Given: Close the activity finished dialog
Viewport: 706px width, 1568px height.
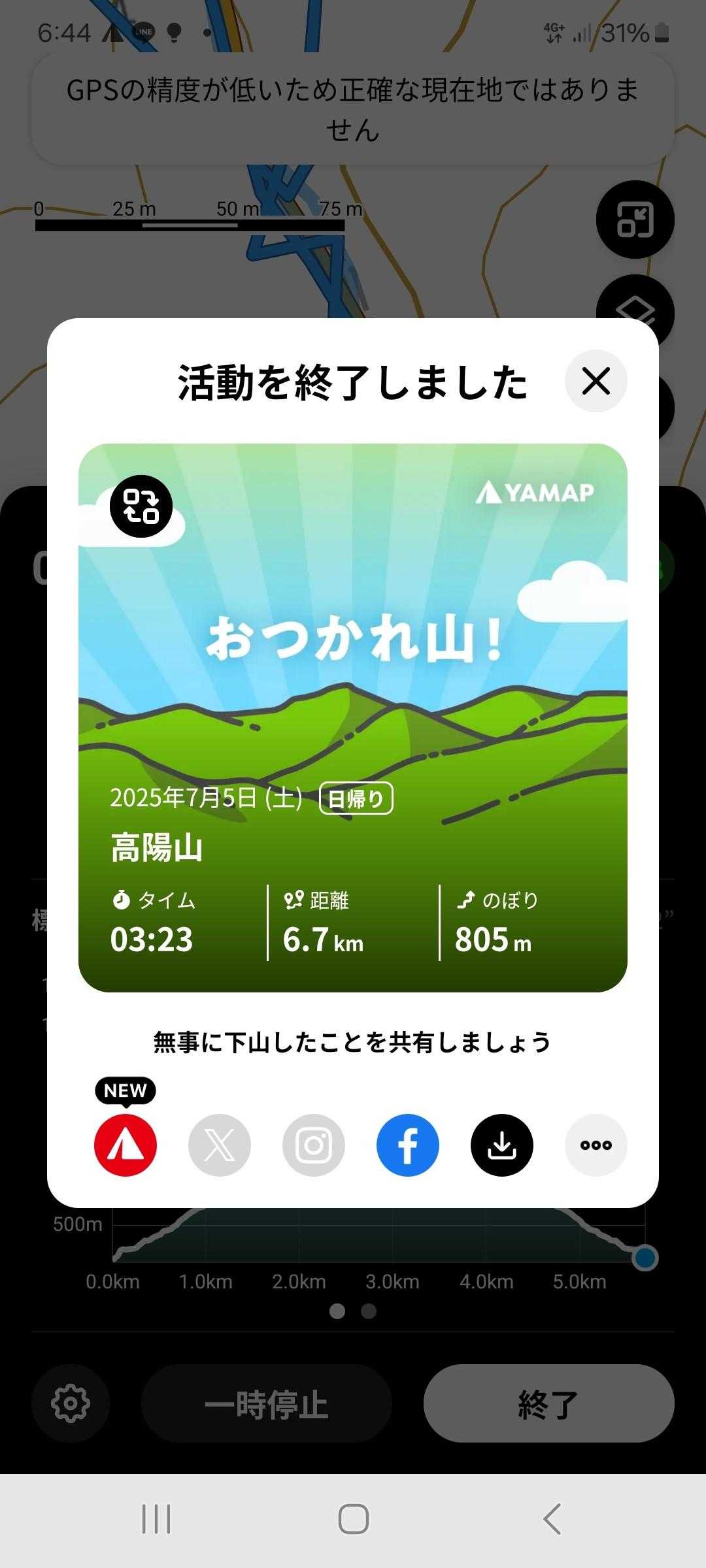Looking at the screenshot, I should pyautogui.click(x=596, y=381).
